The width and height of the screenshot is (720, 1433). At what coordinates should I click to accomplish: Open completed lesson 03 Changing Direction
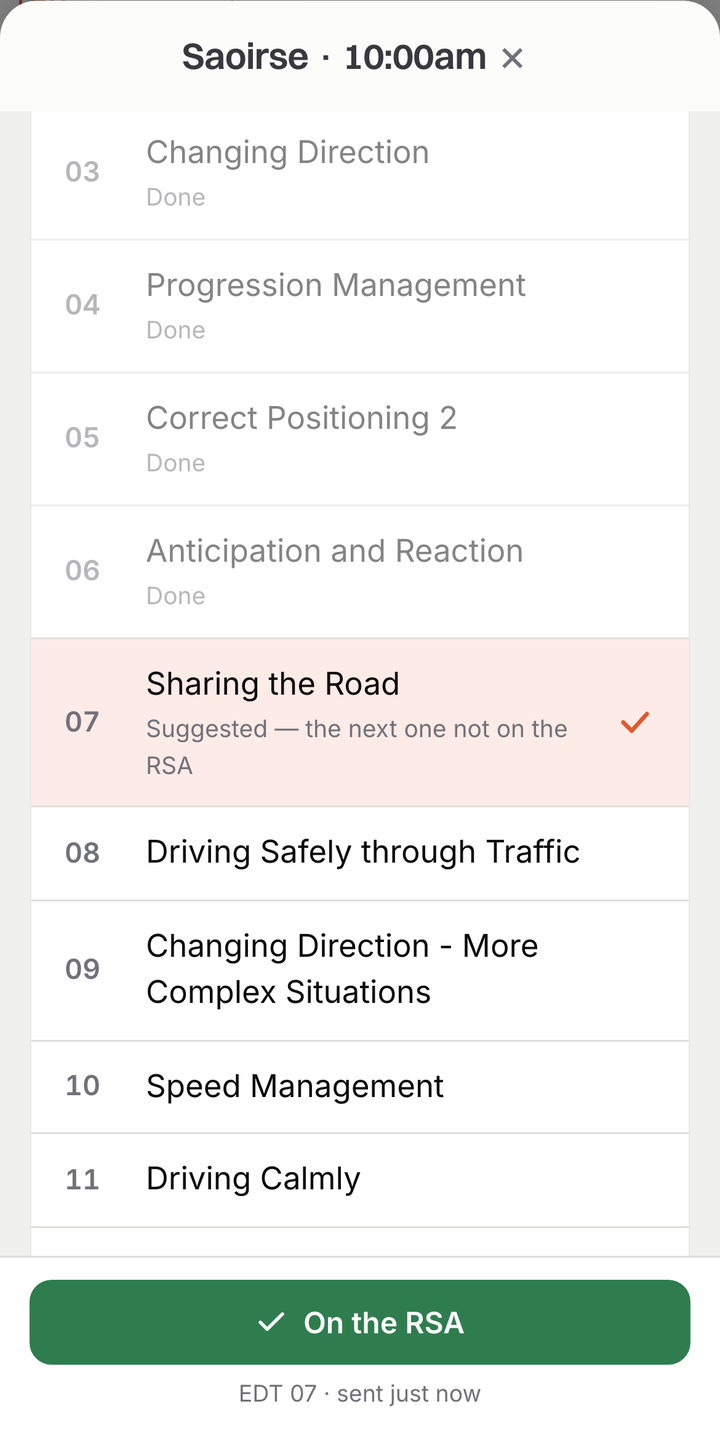pos(360,173)
